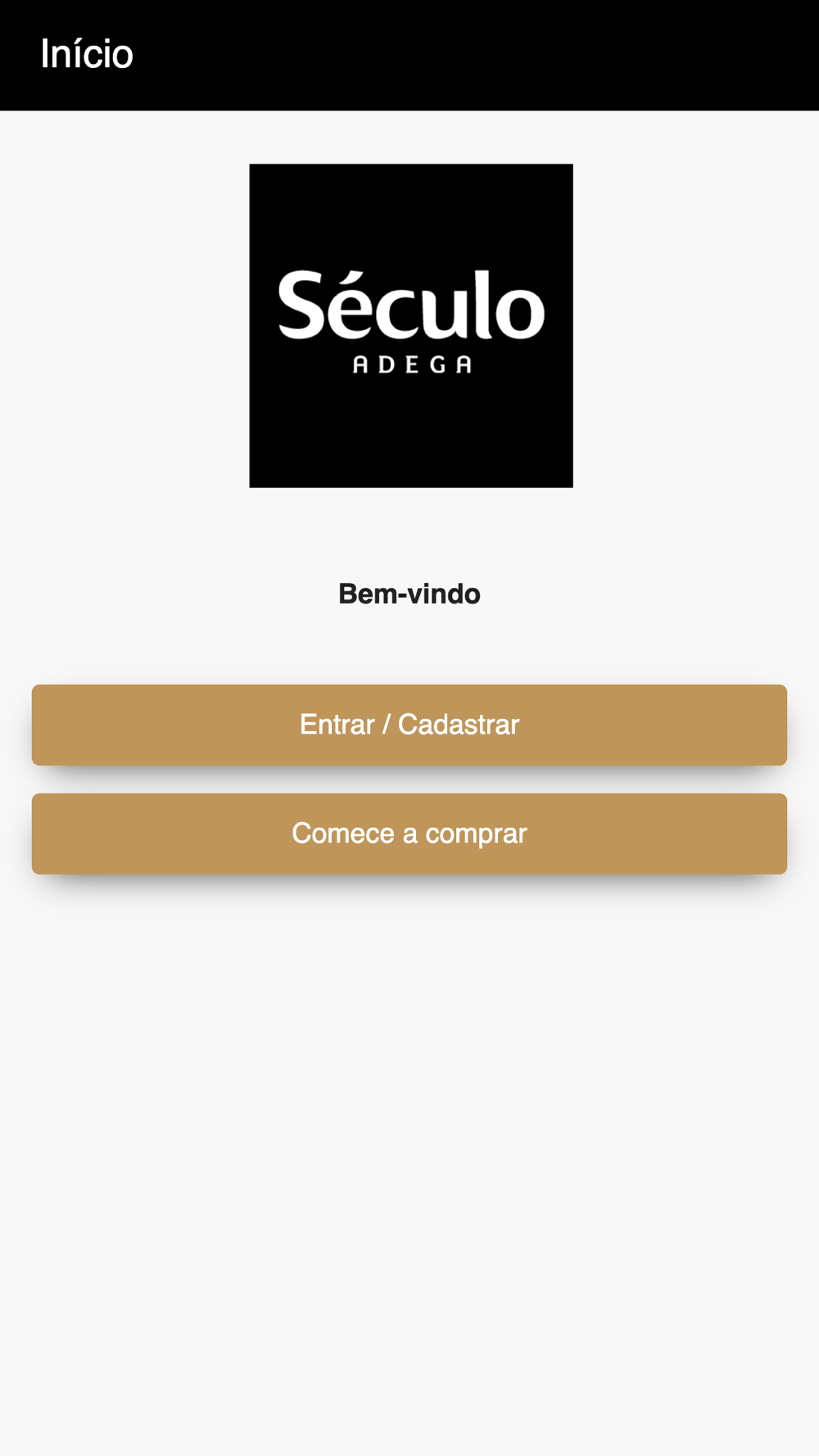The height and width of the screenshot is (1456, 819).
Task: Select Comece a comprar
Action: (409, 834)
